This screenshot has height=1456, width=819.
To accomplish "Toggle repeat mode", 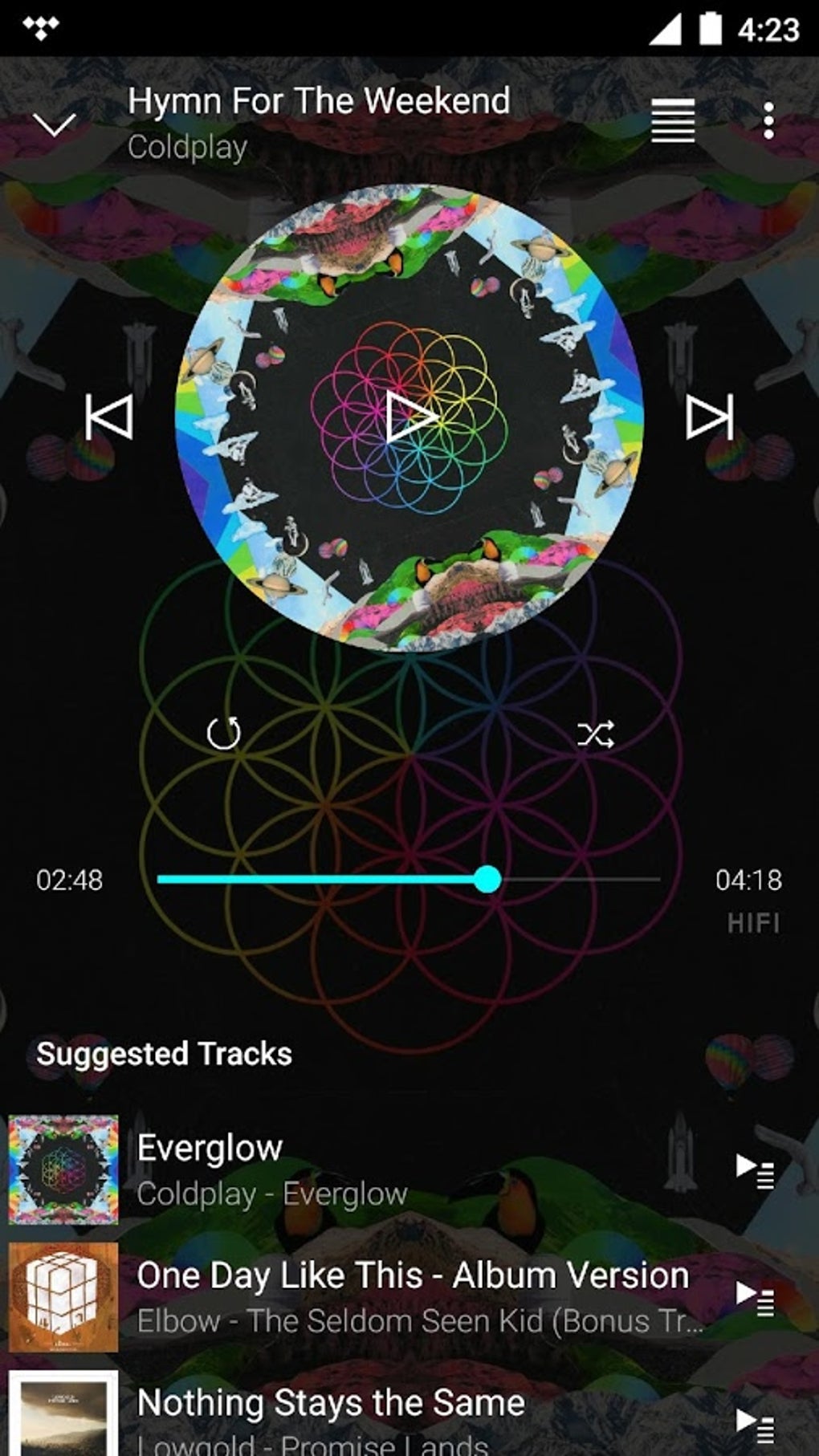I will pos(224,733).
